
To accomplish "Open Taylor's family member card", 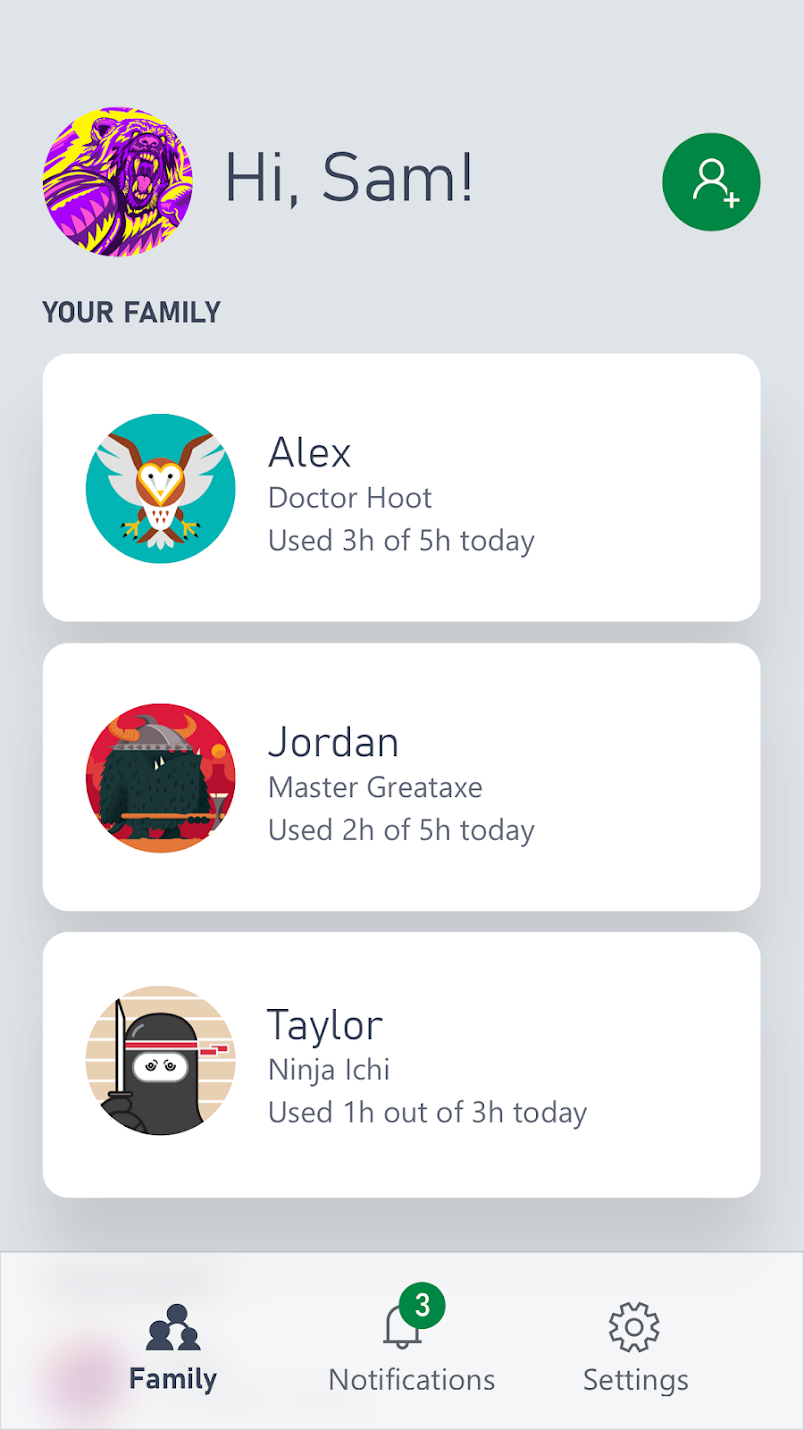I will pyautogui.click(x=400, y=1062).
